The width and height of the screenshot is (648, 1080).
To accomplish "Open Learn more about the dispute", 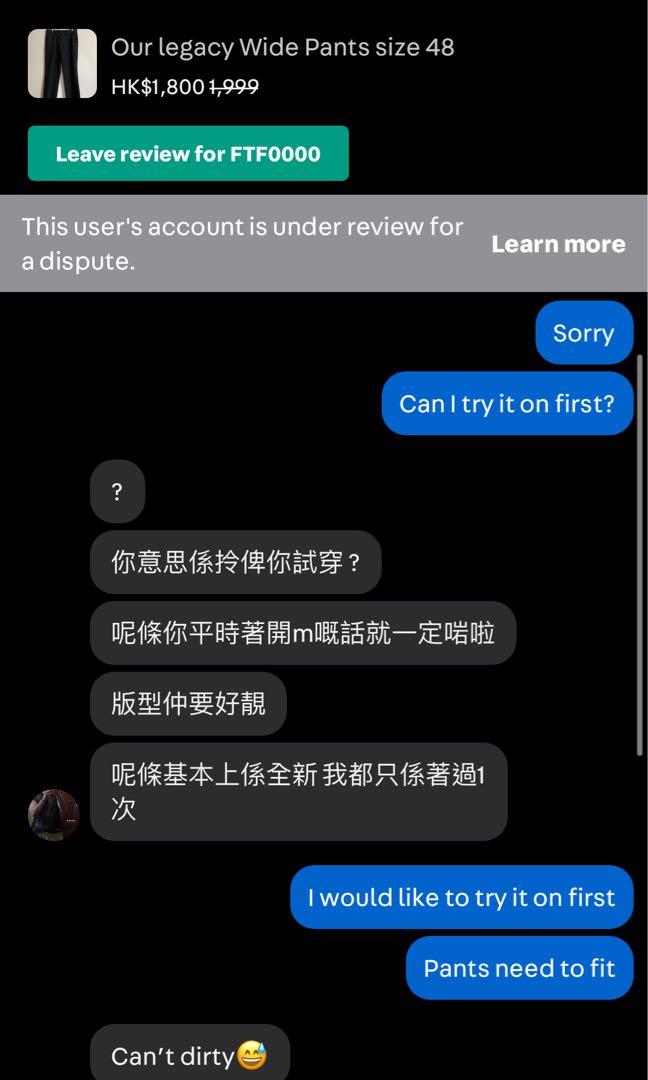I will [558, 244].
